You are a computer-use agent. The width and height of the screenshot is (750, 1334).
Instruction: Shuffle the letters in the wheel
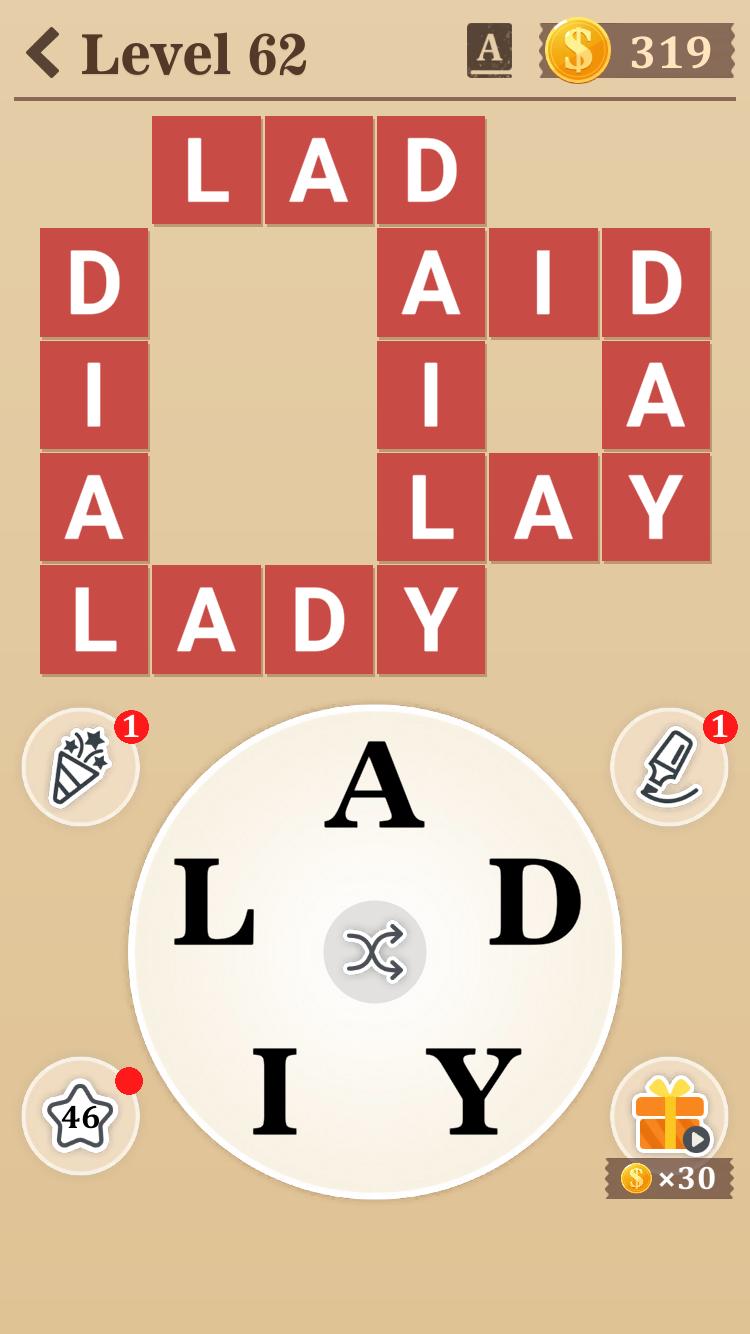click(375, 952)
